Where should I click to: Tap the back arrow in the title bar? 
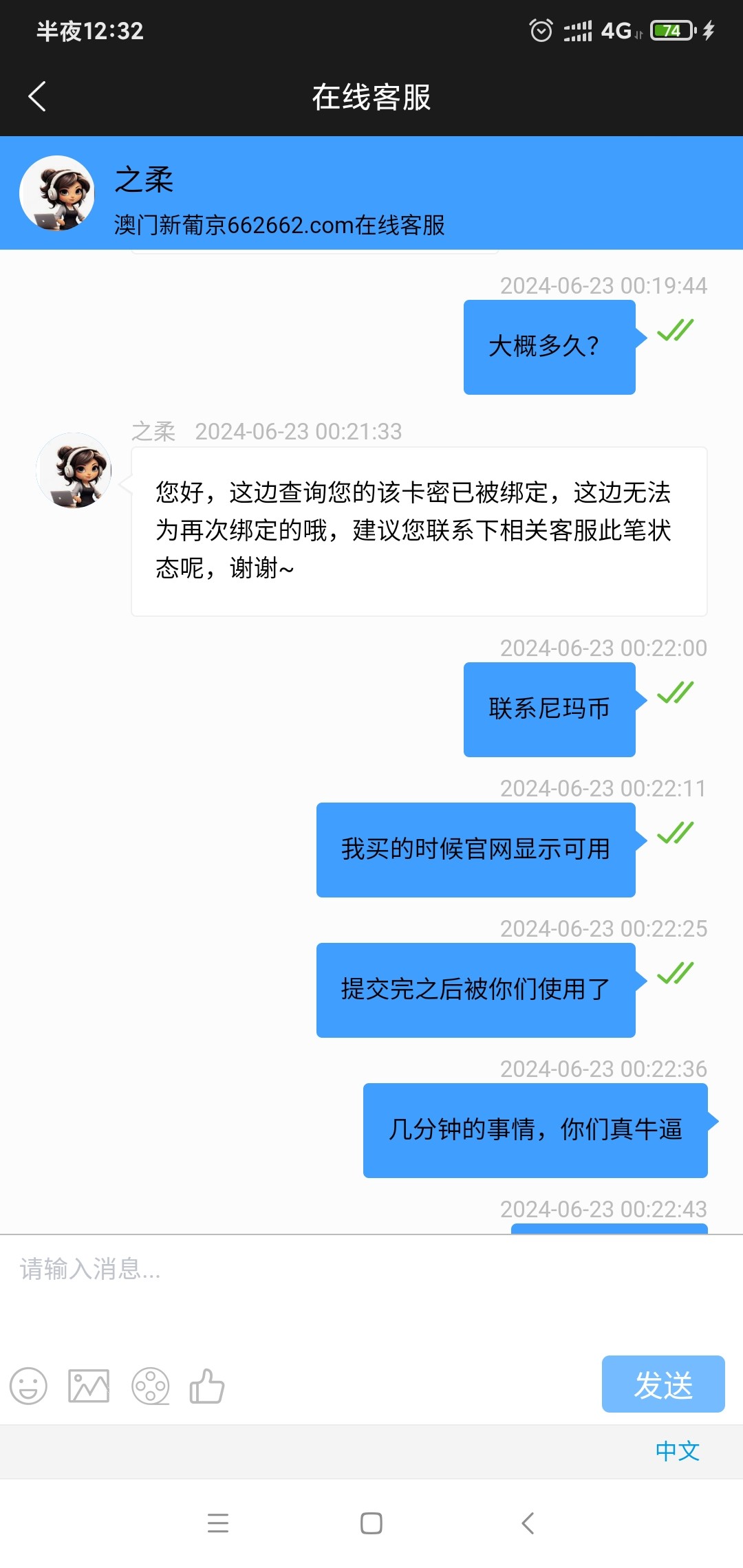[x=36, y=96]
